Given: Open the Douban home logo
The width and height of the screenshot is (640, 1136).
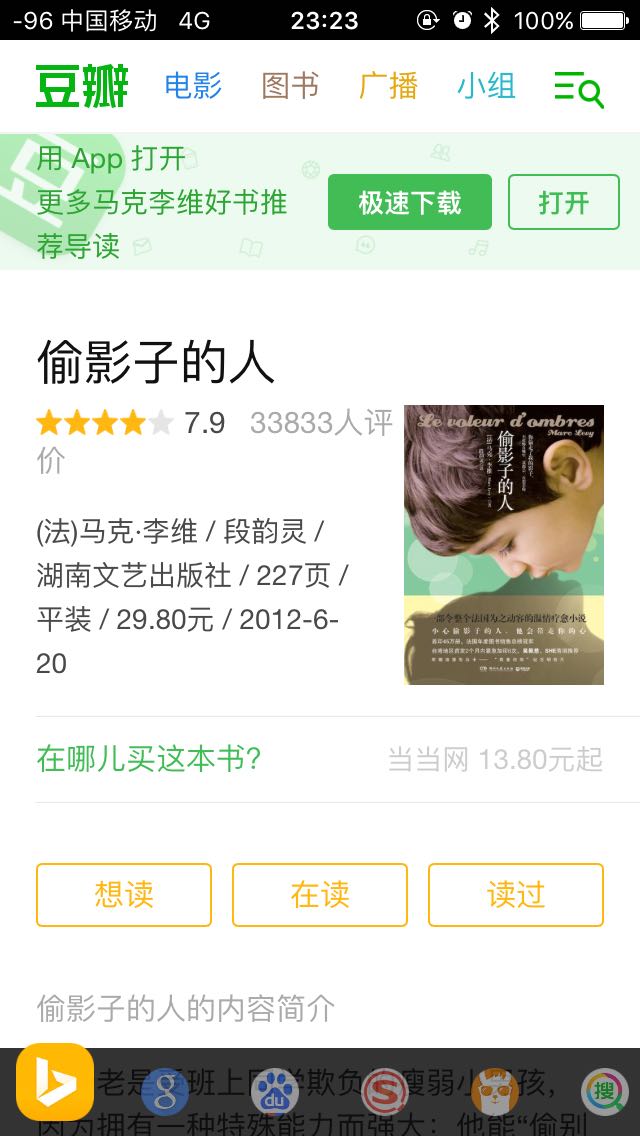Looking at the screenshot, I should pos(82,86).
